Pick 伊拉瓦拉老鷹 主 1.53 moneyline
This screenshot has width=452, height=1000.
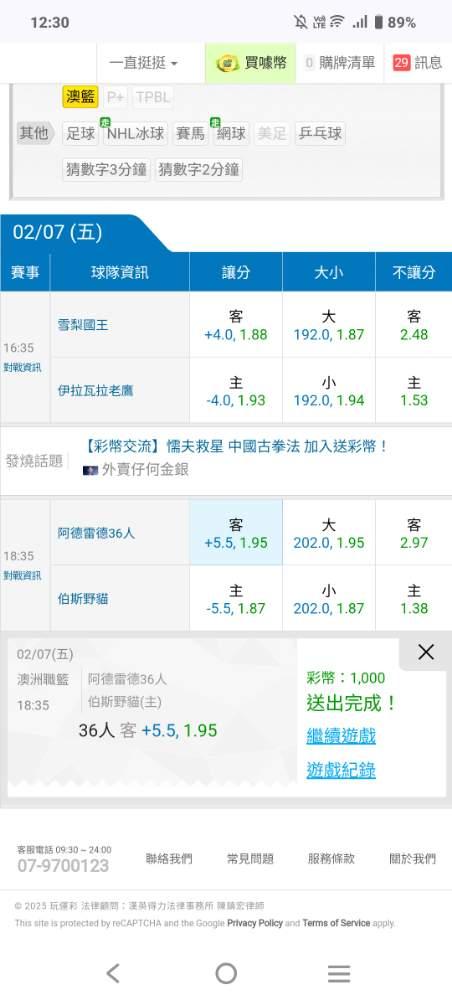click(x=414, y=390)
